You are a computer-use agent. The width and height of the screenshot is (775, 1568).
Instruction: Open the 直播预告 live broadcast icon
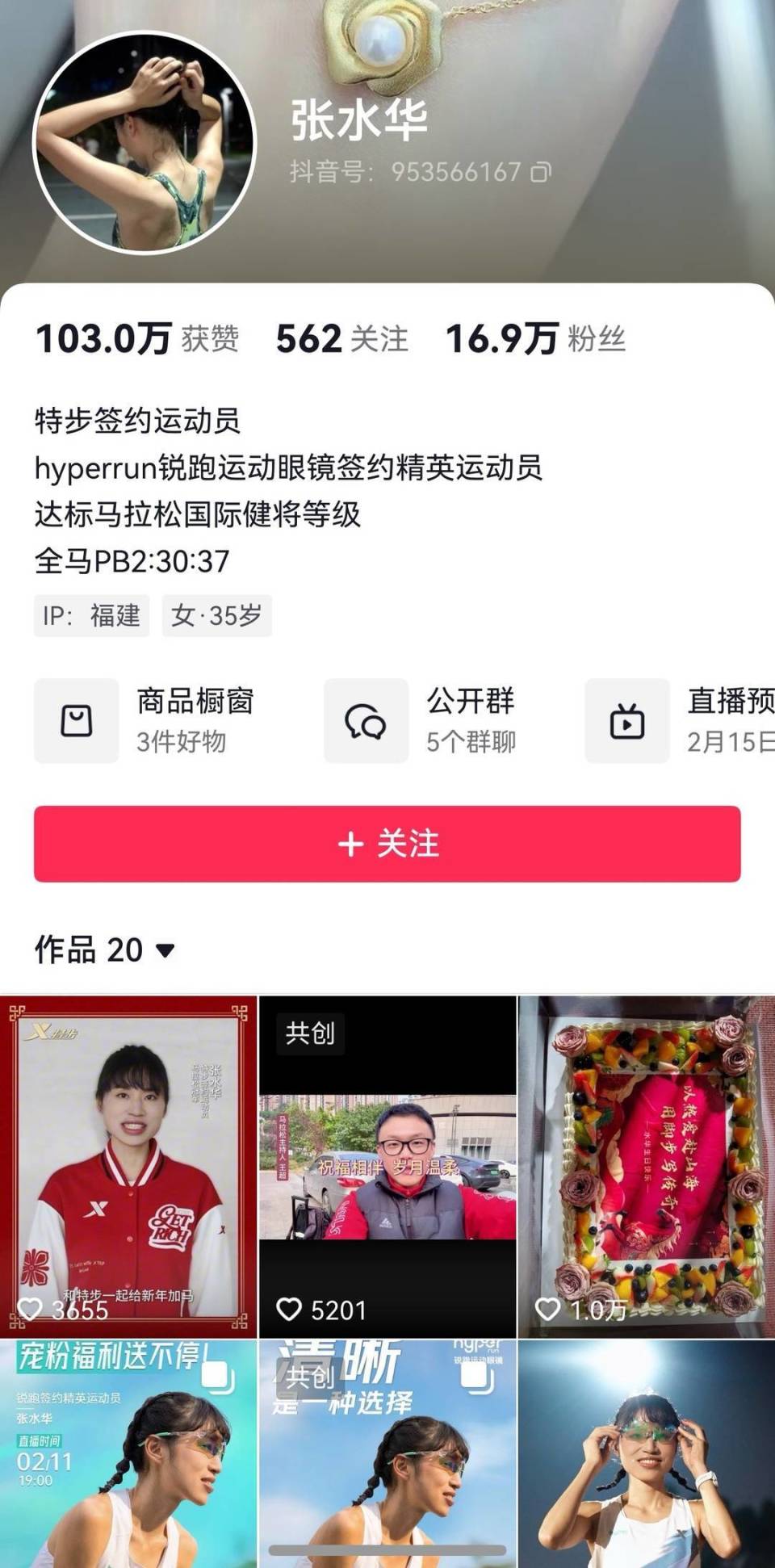(x=628, y=721)
